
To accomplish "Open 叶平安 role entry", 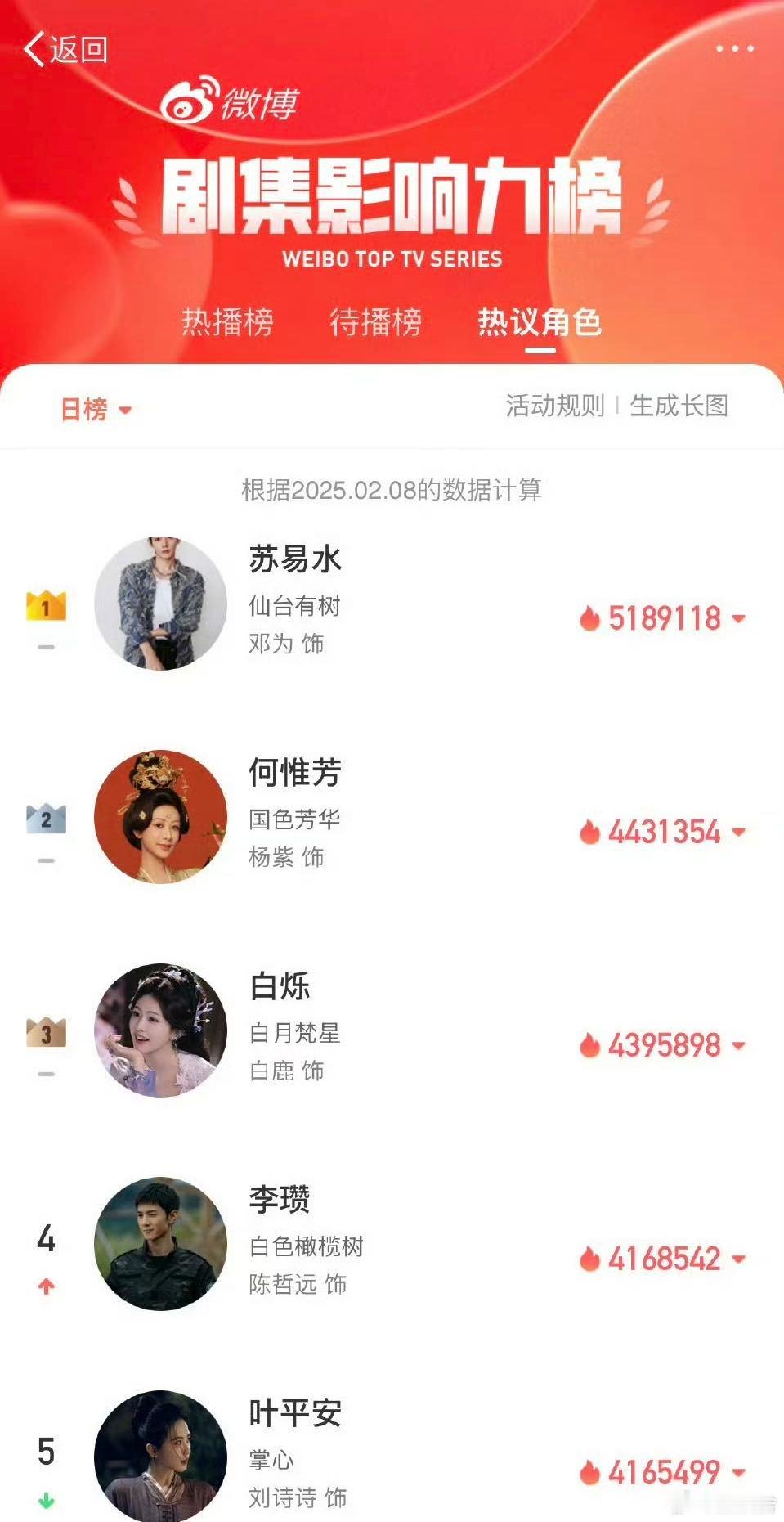I will [295, 1413].
